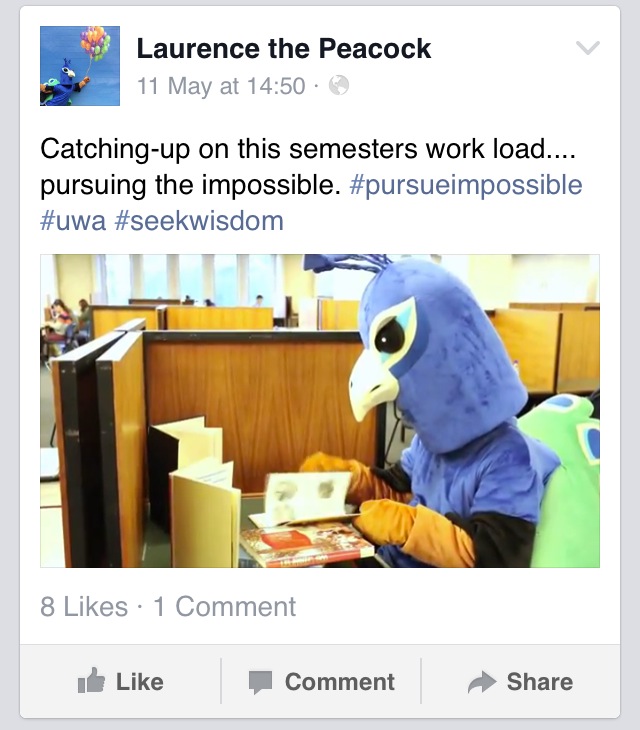The image size is (640, 730).
Task: Open the peacock mascot post photo
Action: tap(320, 411)
